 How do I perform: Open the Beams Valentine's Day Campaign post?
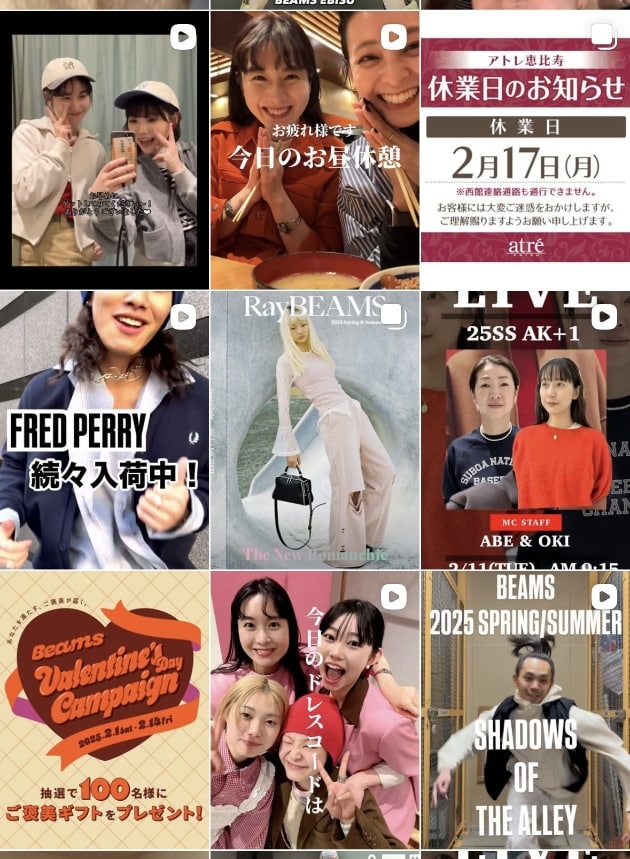104,710
